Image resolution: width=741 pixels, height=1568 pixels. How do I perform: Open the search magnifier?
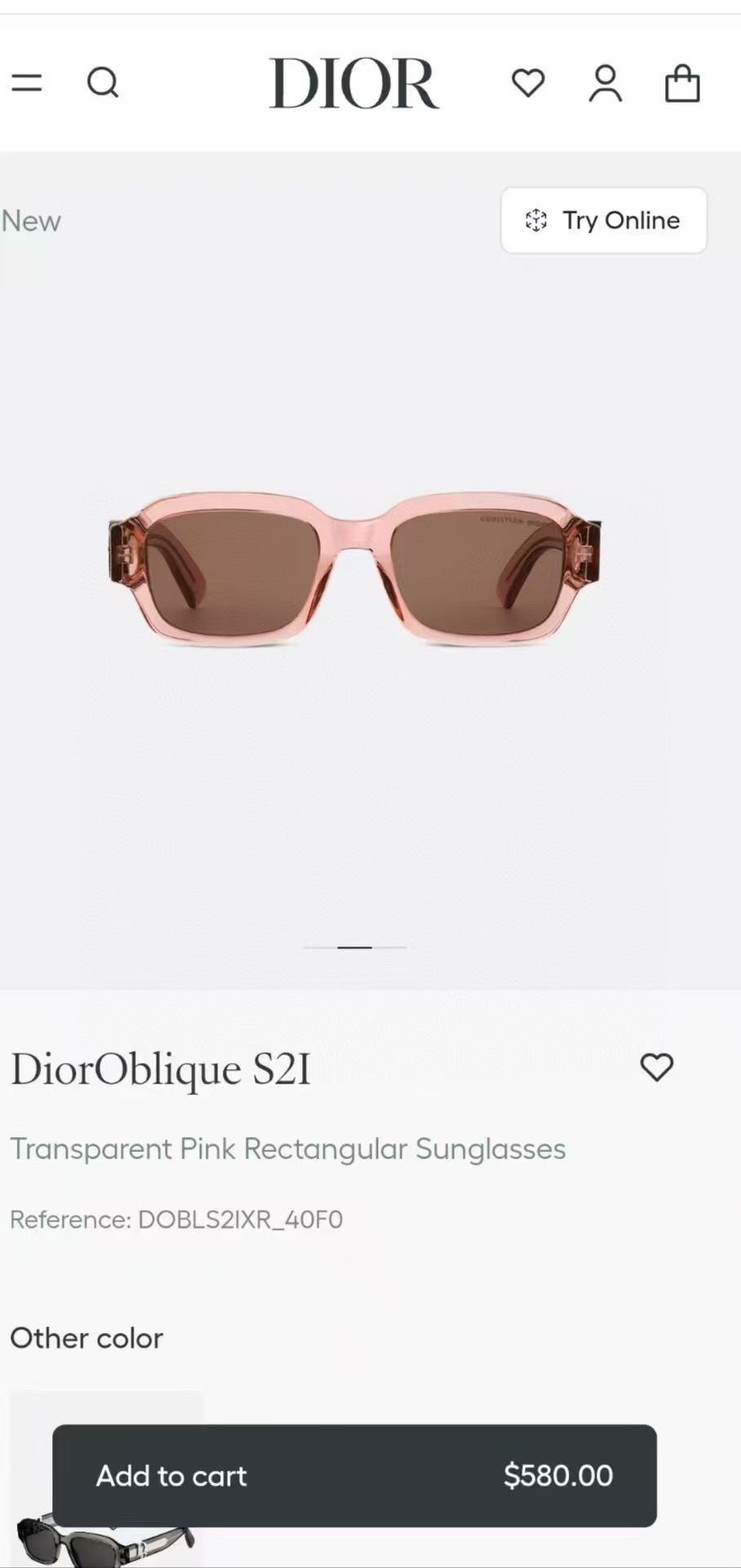pyautogui.click(x=103, y=82)
